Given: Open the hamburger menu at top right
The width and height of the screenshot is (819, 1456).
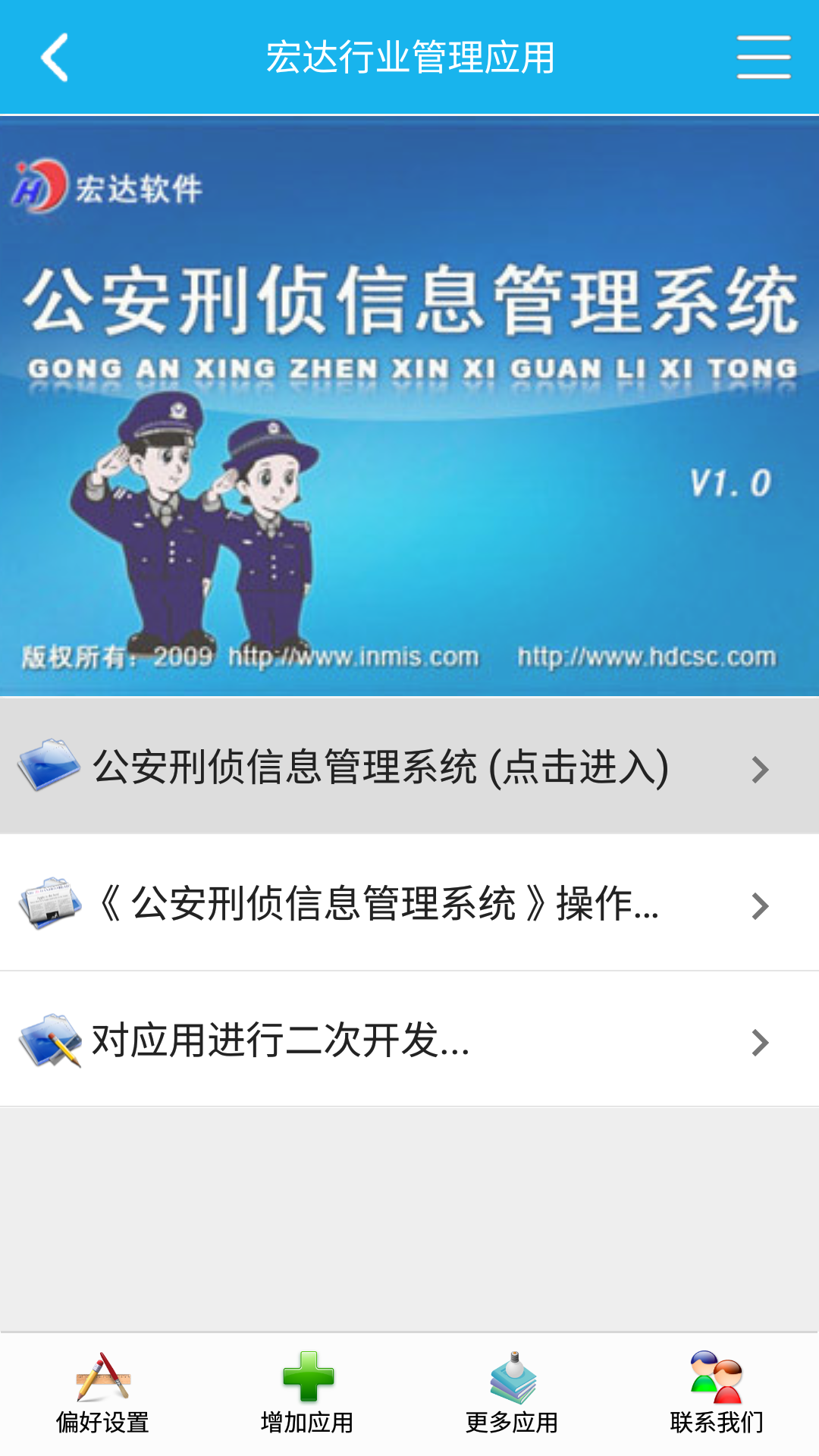Looking at the screenshot, I should point(763,57).
